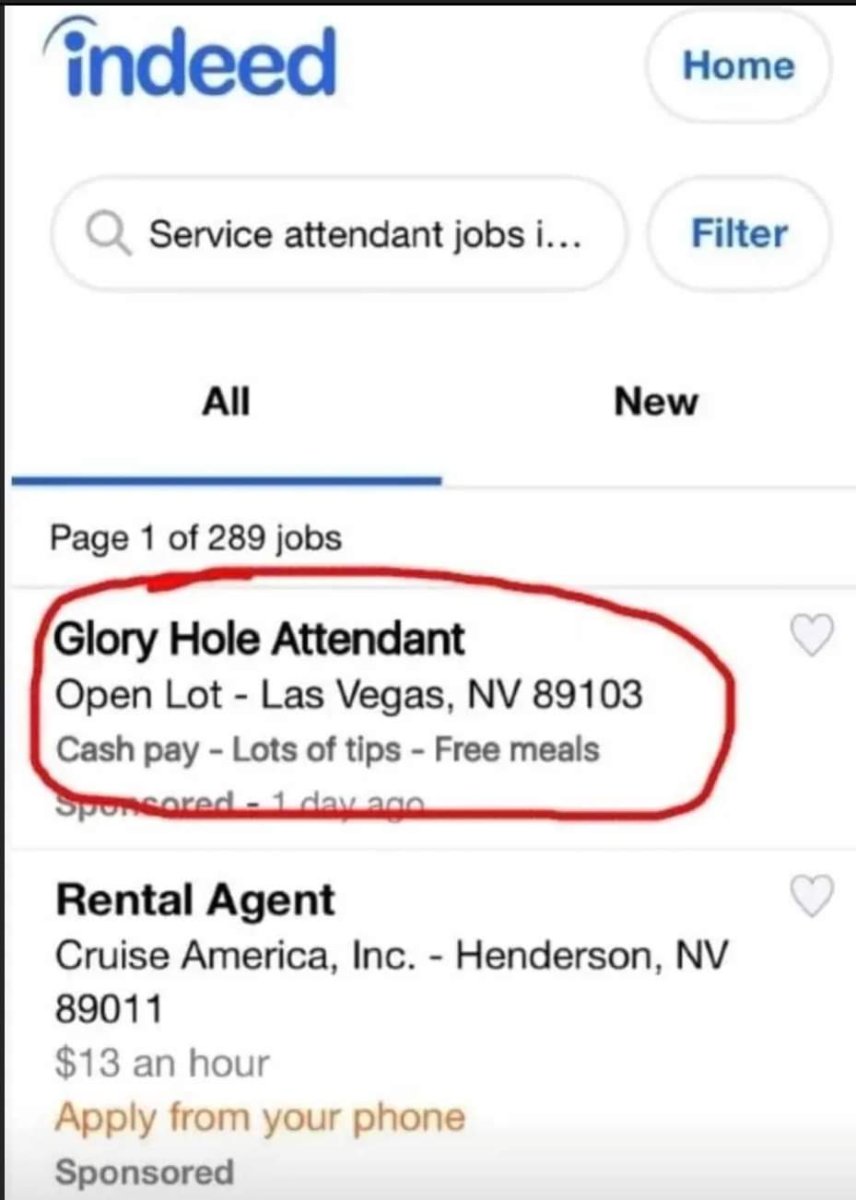The image size is (856, 1200).
Task: Open the Glory Hole Attendant job listing
Action: coord(260,639)
